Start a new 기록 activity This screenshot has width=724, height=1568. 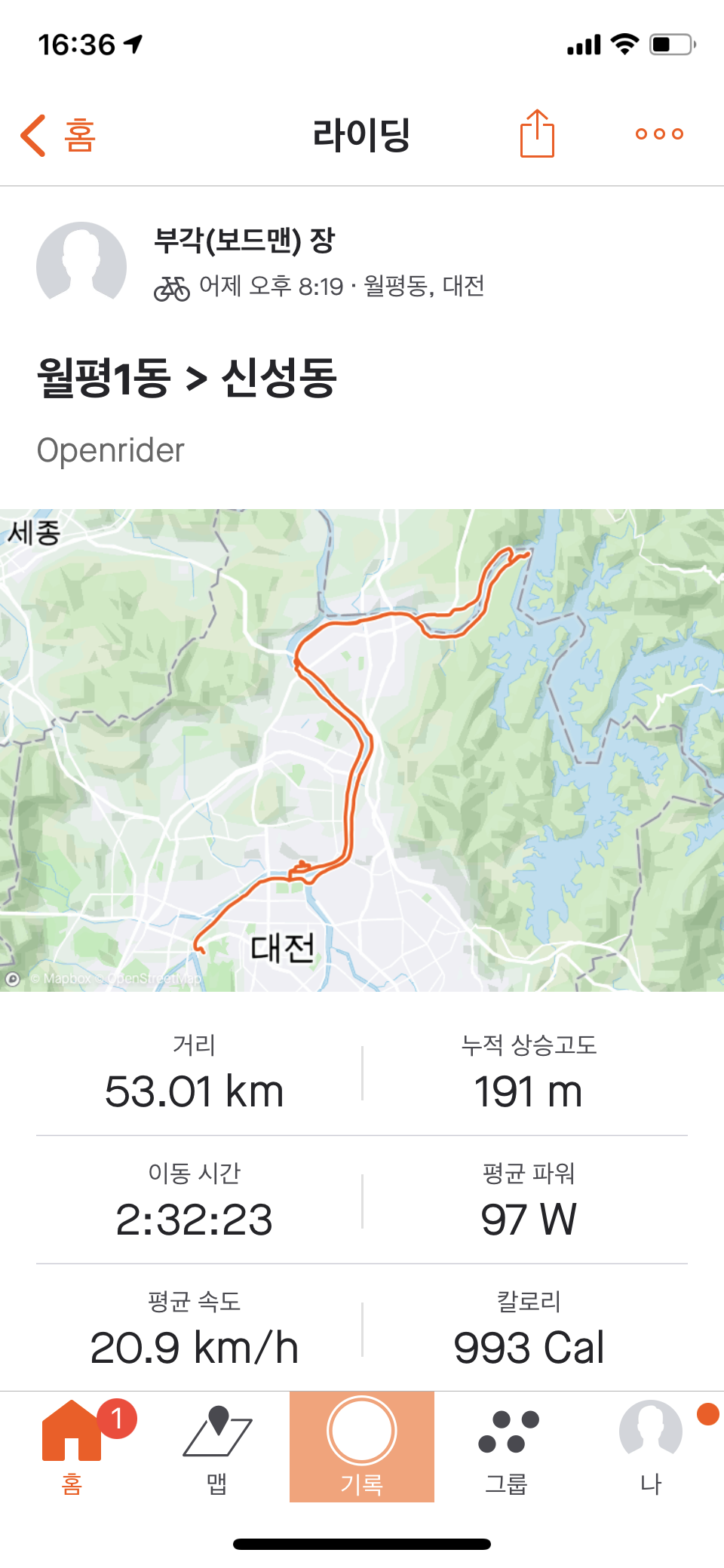pos(362,1447)
